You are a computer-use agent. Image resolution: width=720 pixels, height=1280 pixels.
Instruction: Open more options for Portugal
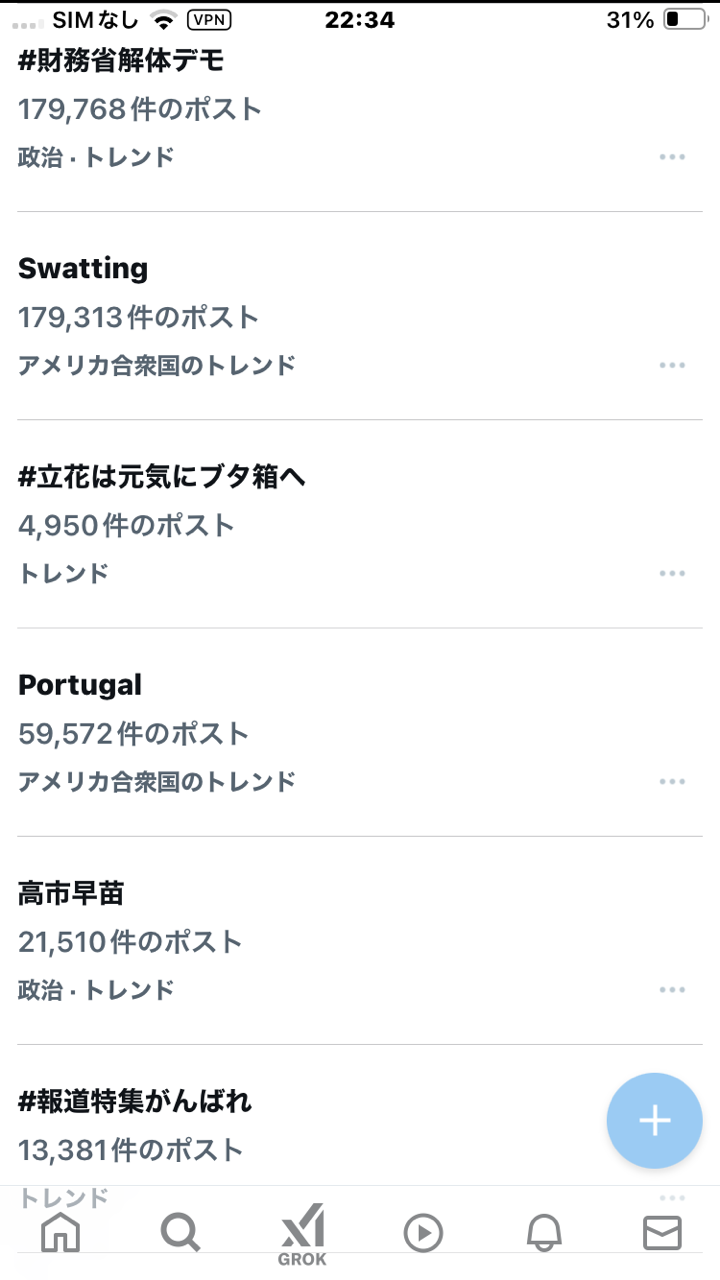(672, 781)
